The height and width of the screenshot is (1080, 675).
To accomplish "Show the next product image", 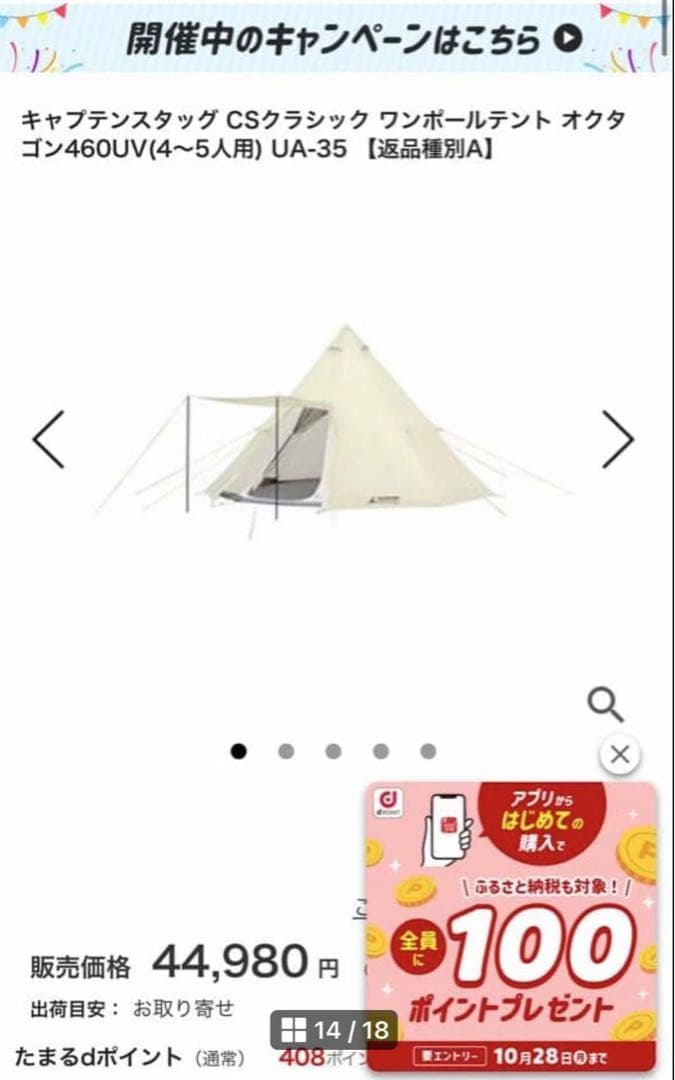I will coord(618,438).
